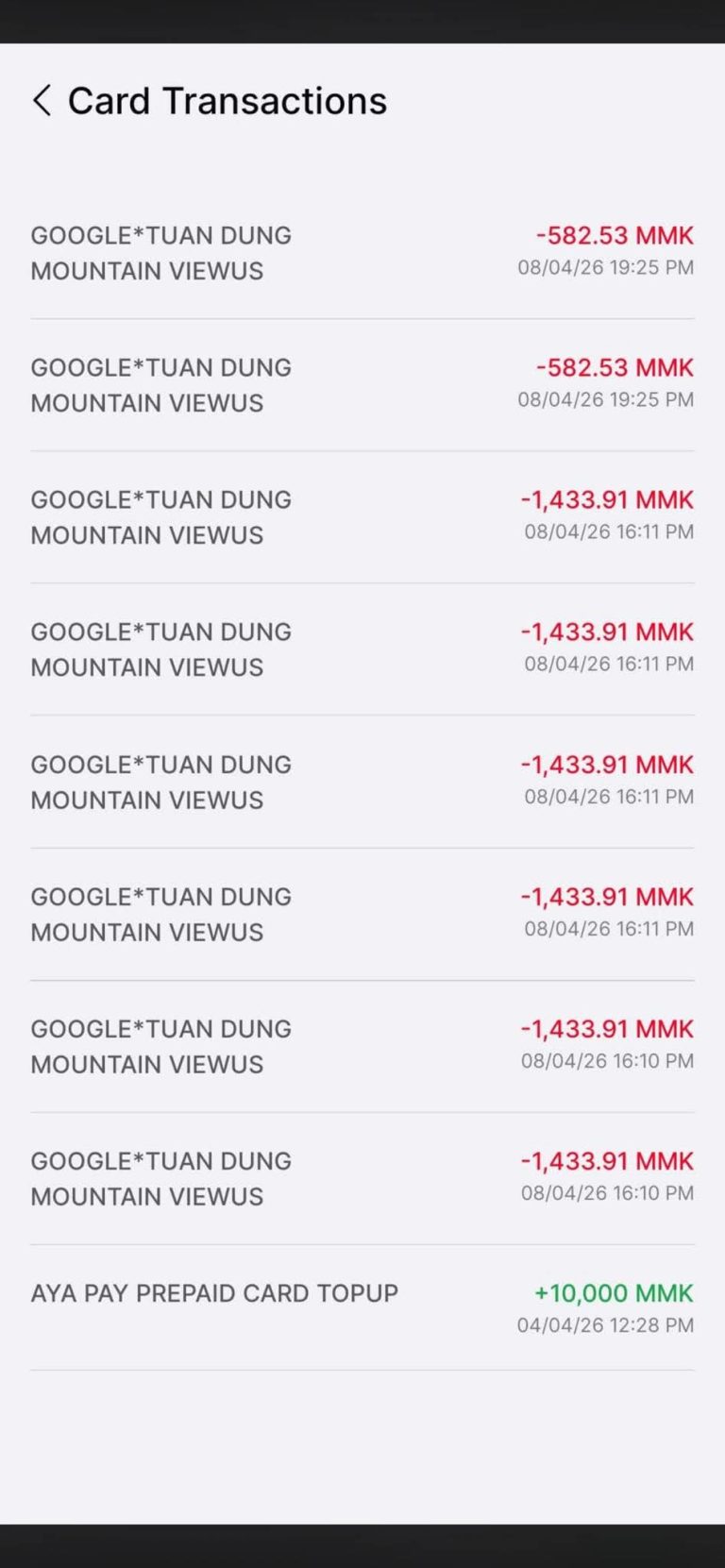Tap the GOOGLE*TUAN DUNG merchant name

point(161,235)
